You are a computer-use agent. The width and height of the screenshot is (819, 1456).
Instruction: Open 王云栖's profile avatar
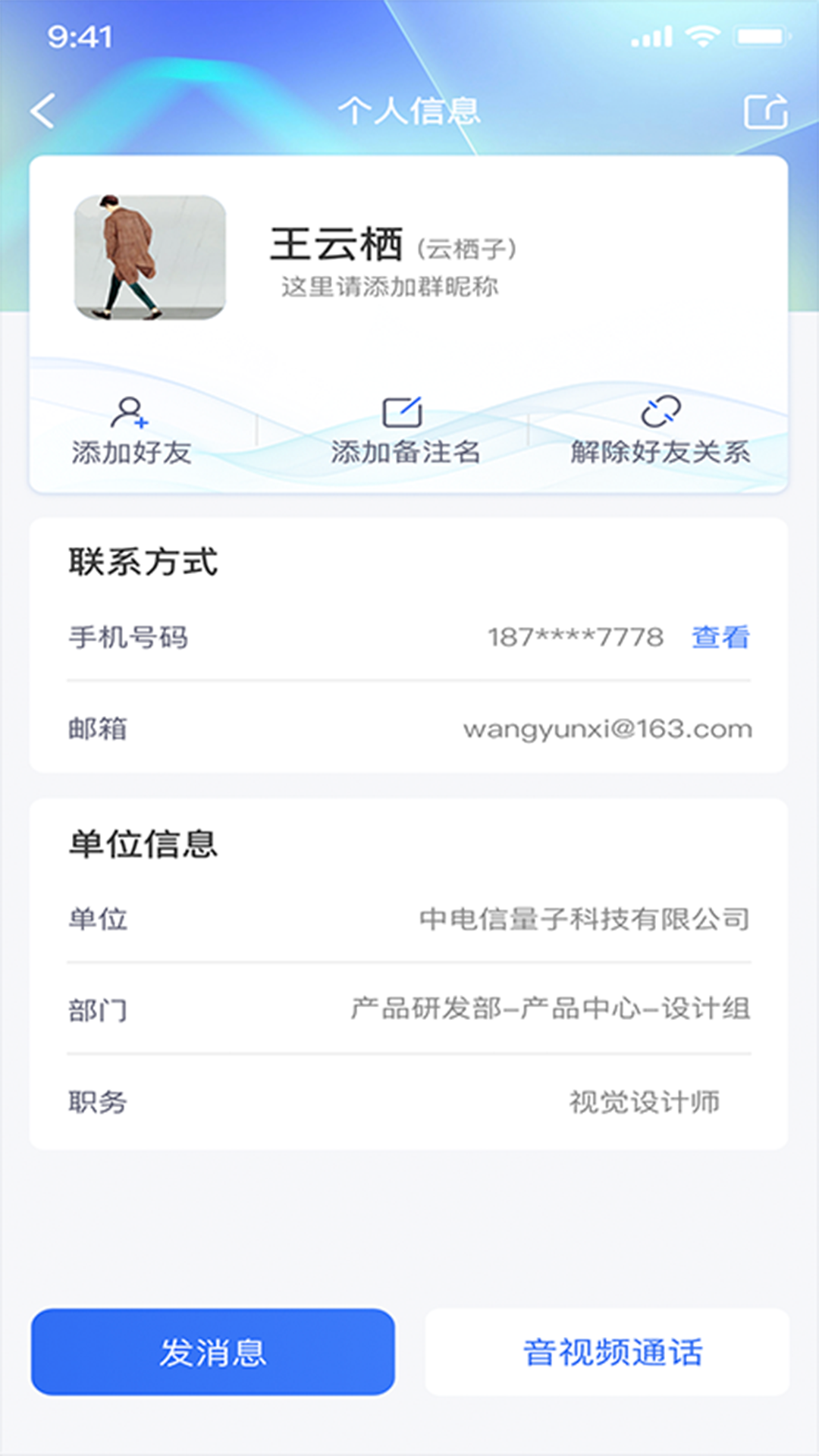(x=150, y=257)
